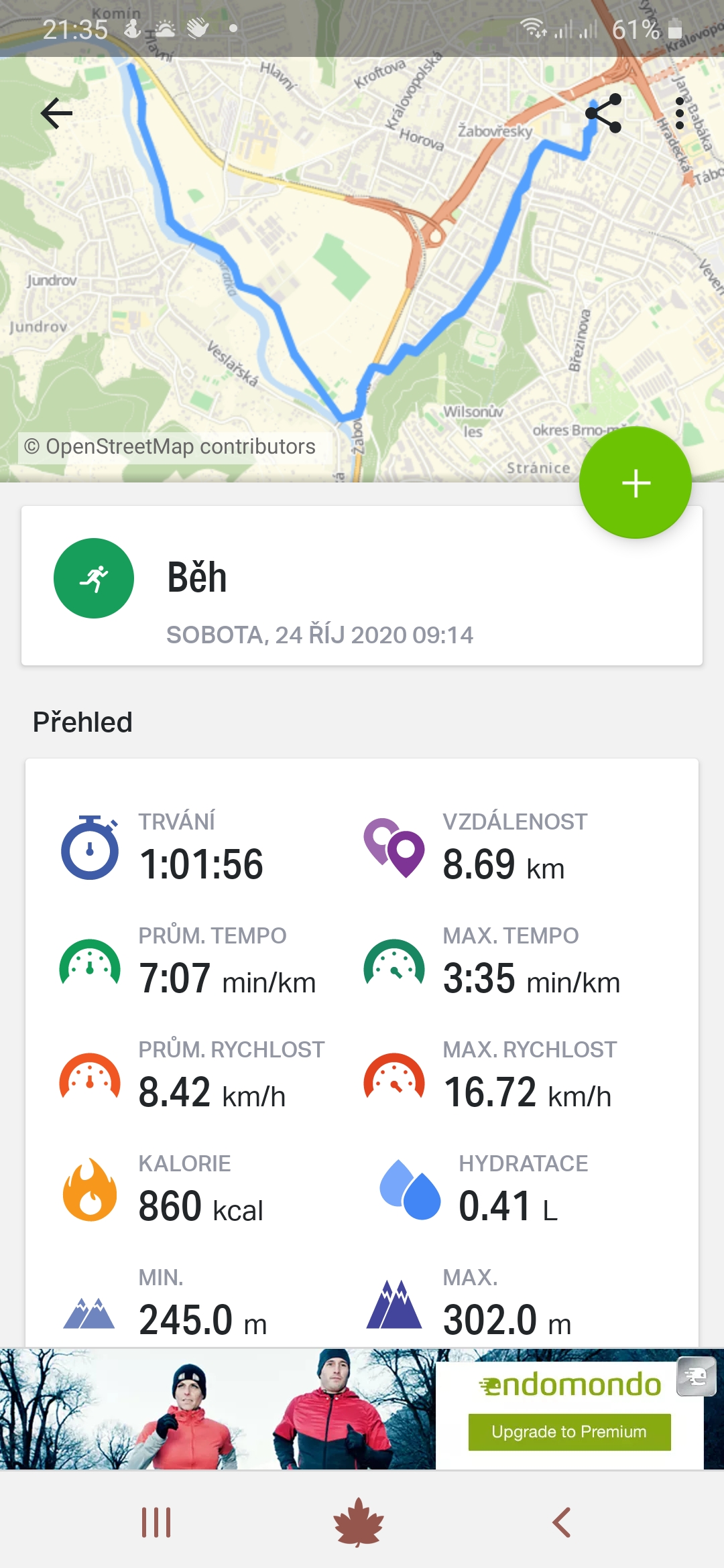Go to the home screen
Screen dimensions: 724x1568
[359, 1522]
